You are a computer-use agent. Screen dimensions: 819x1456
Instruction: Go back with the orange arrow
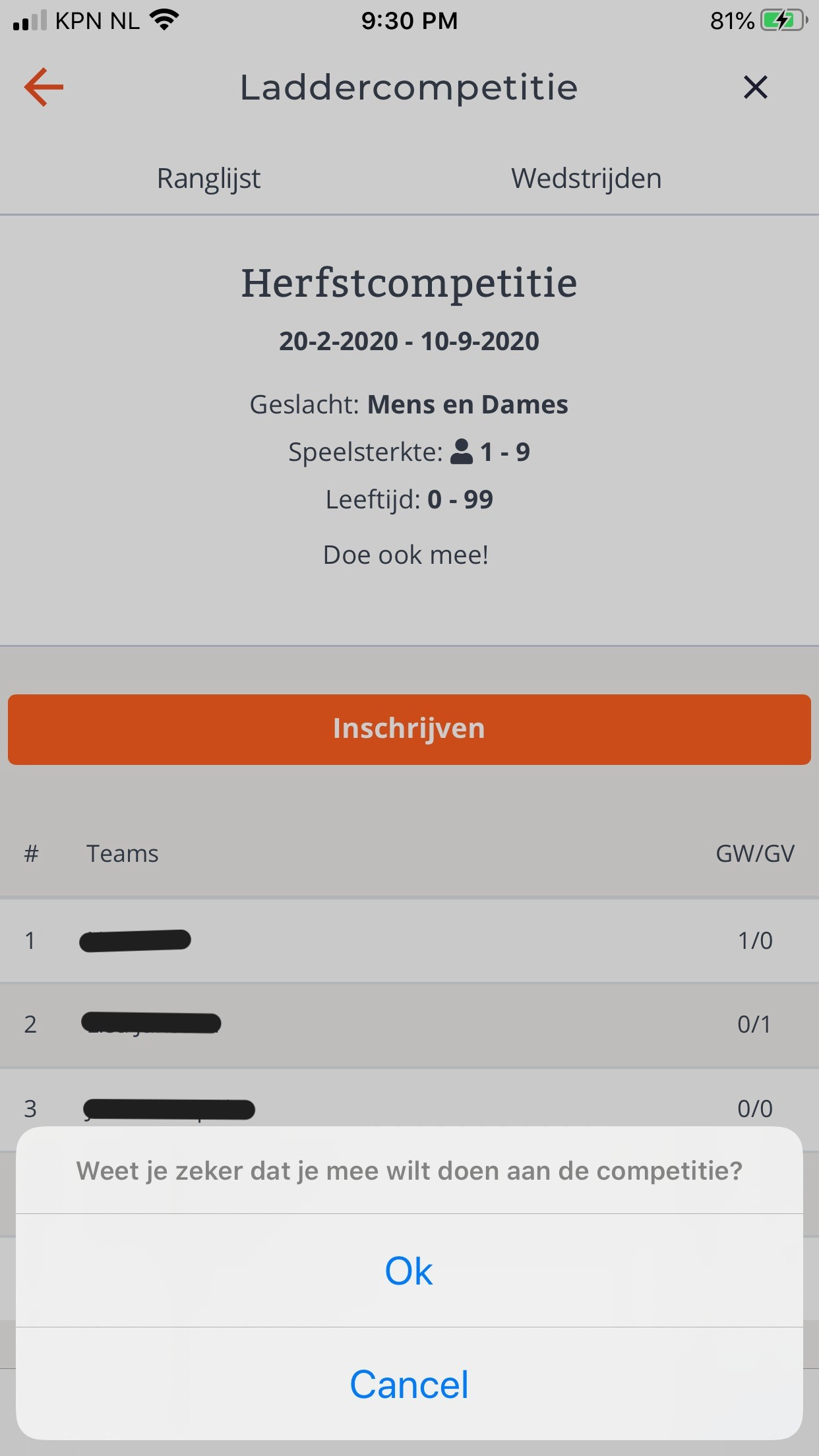[x=44, y=87]
